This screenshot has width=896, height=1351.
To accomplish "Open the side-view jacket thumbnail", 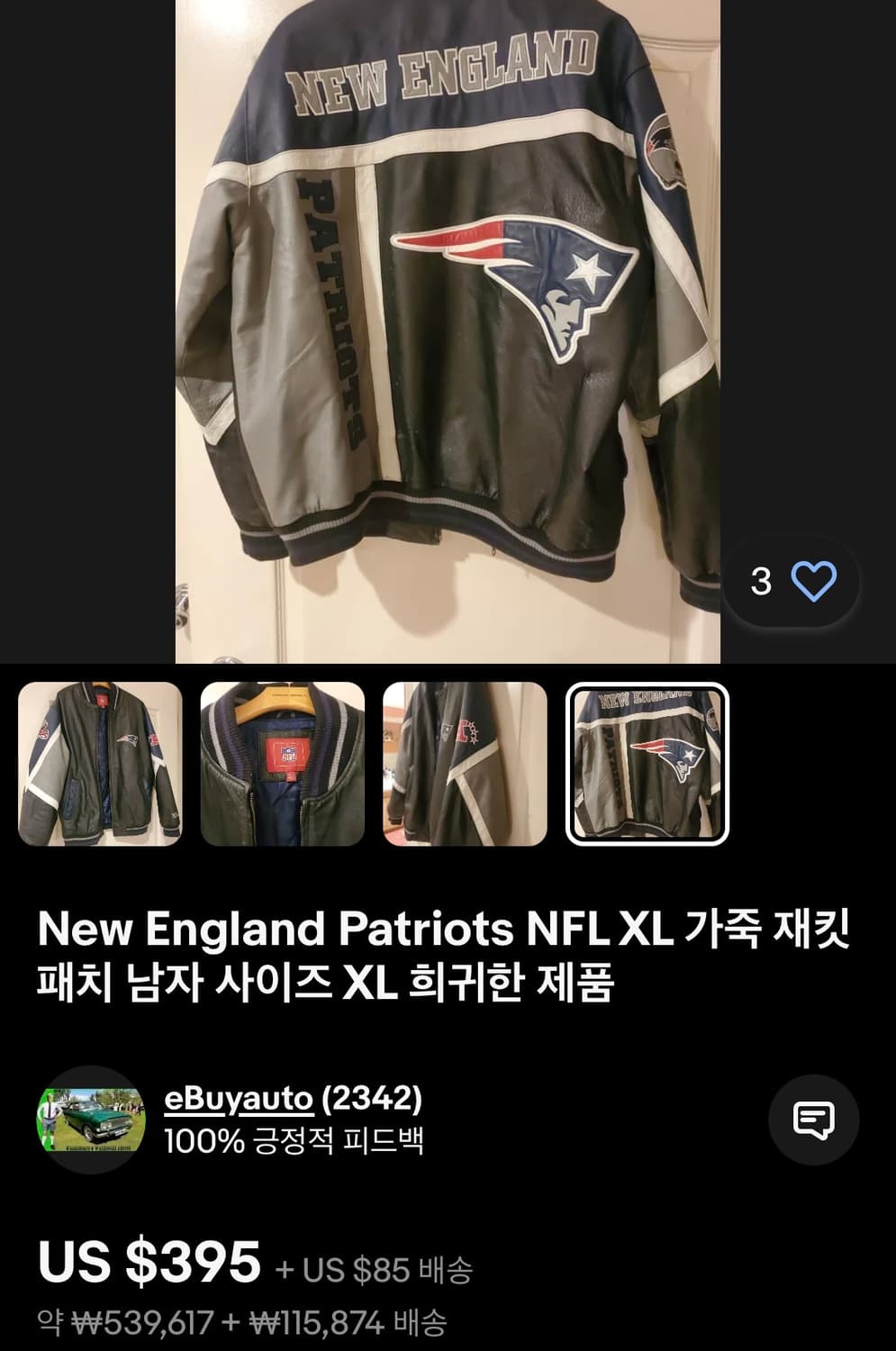I will click(462, 764).
